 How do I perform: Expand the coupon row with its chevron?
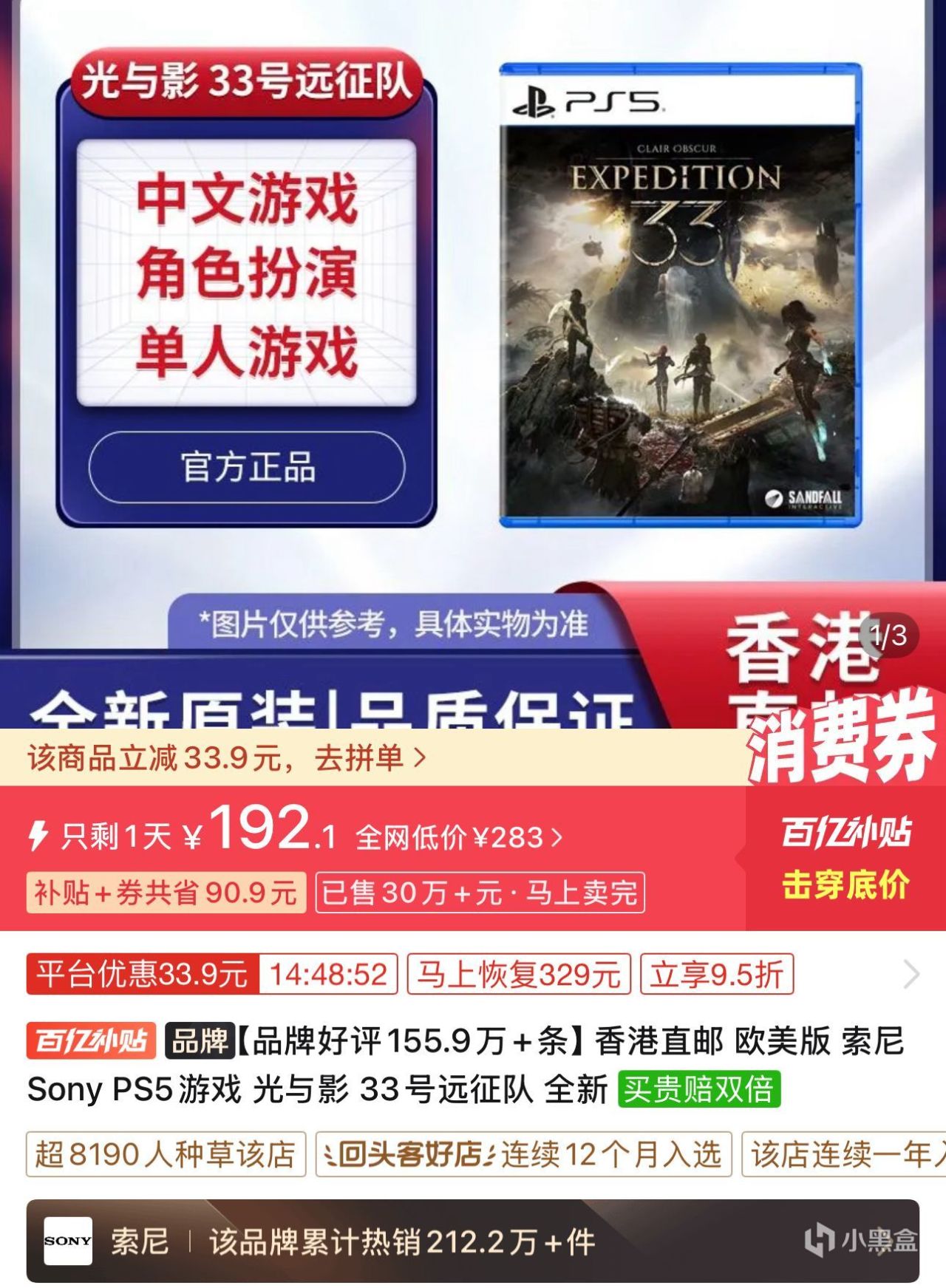[x=911, y=974]
